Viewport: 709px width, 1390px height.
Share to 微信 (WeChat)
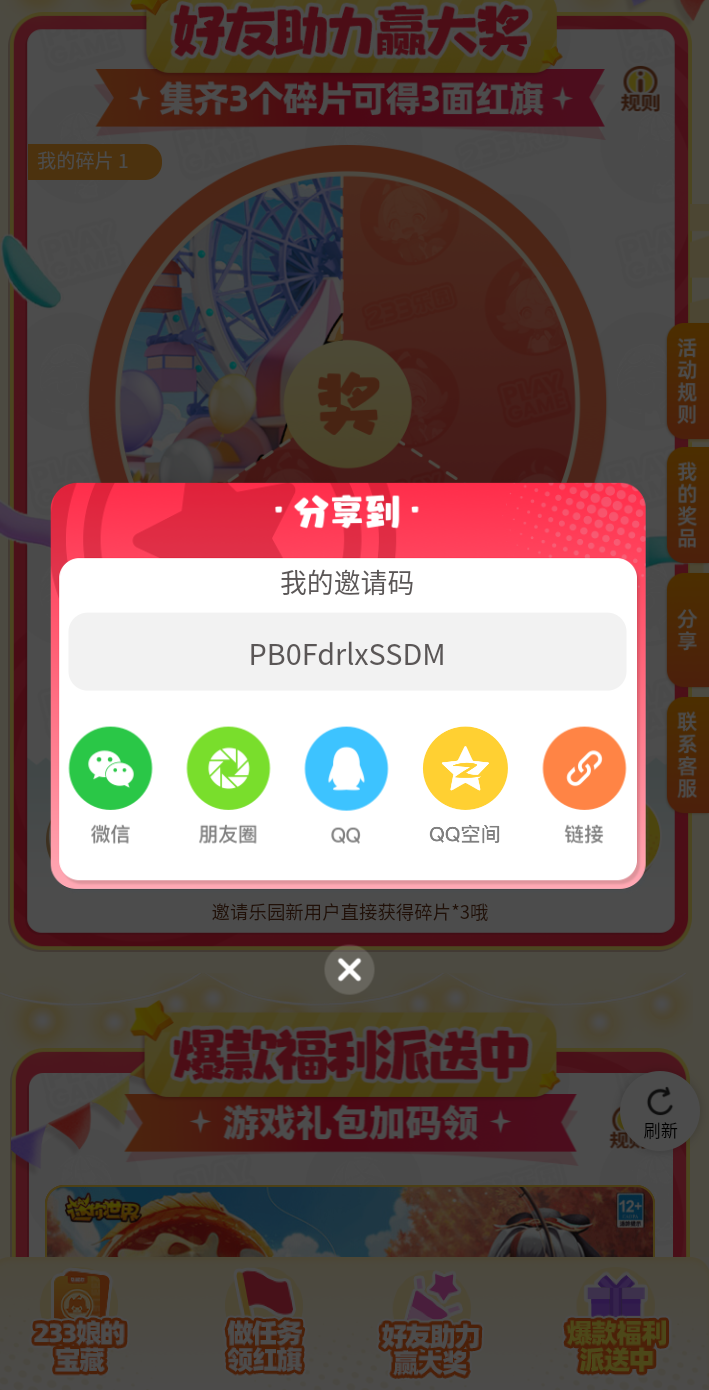(x=110, y=768)
